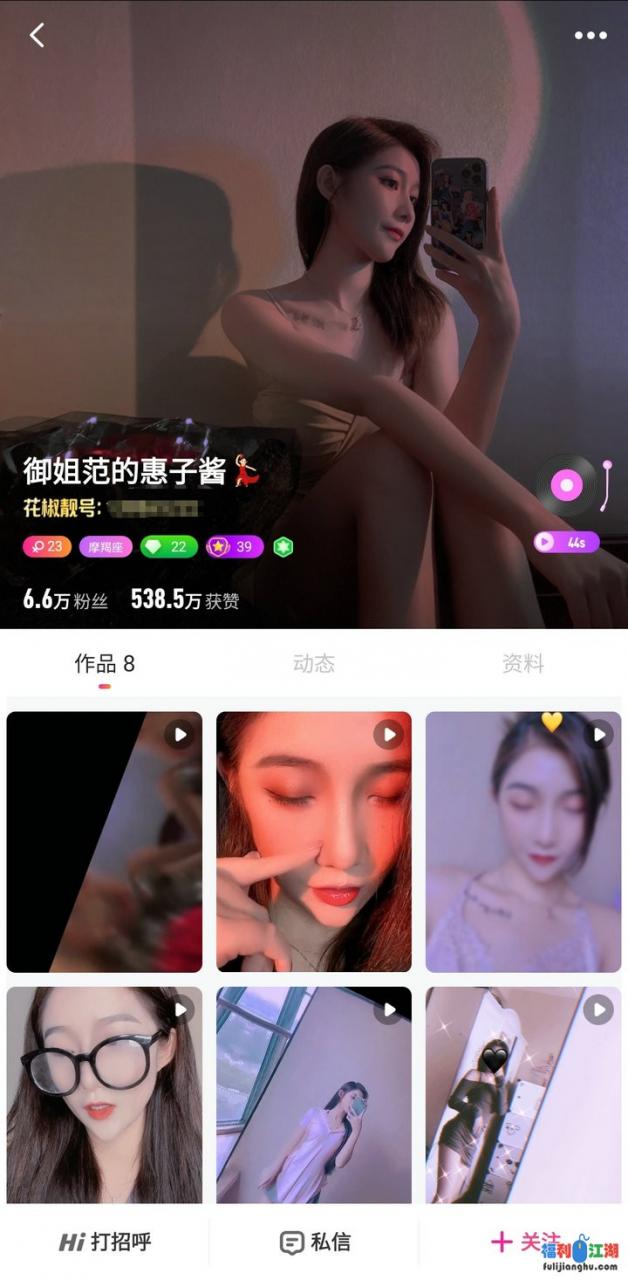Switch to the 动态 tab

(314, 663)
